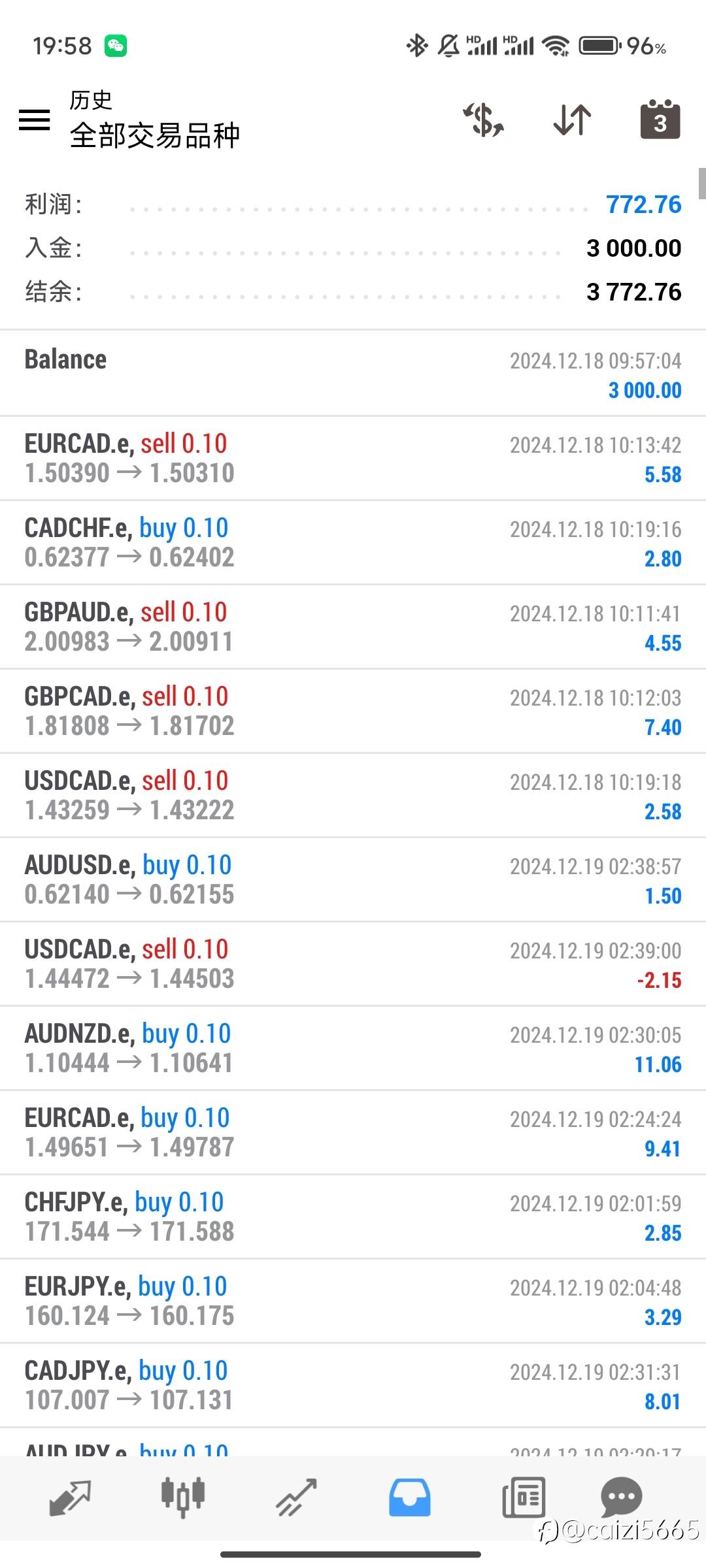Switch to the Quotes tab
The height and width of the screenshot is (1568, 706).
click(x=69, y=1496)
